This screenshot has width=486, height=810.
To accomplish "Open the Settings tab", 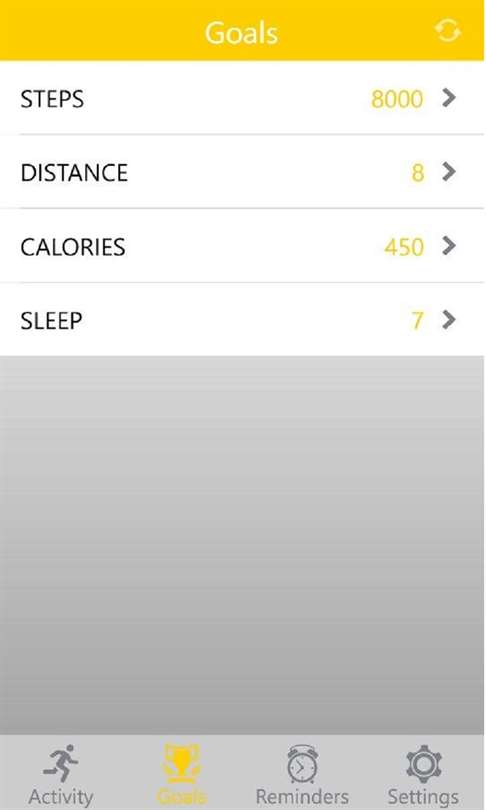I will tap(424, 774).
